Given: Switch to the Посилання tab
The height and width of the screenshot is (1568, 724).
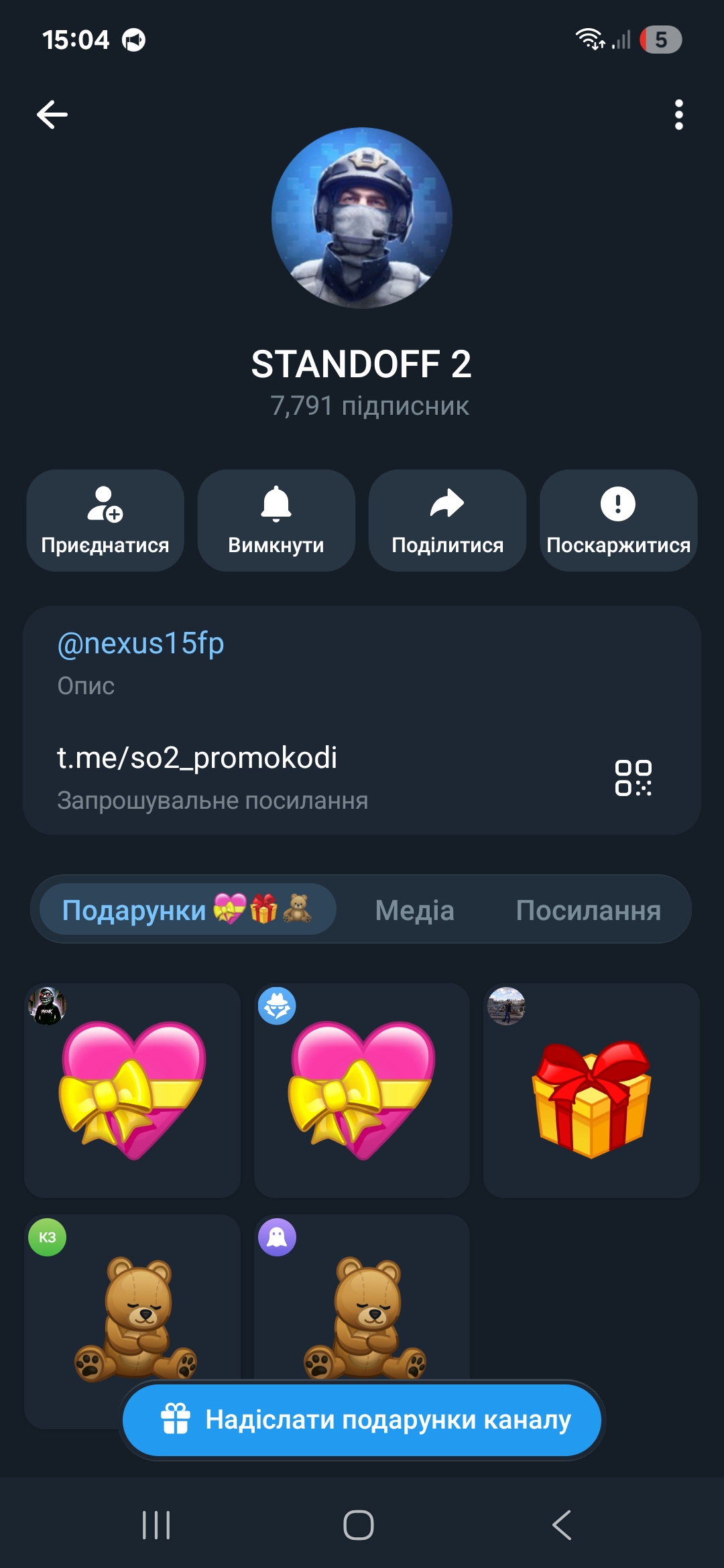Looking at the screenshot, I should (x=588, y=911).
